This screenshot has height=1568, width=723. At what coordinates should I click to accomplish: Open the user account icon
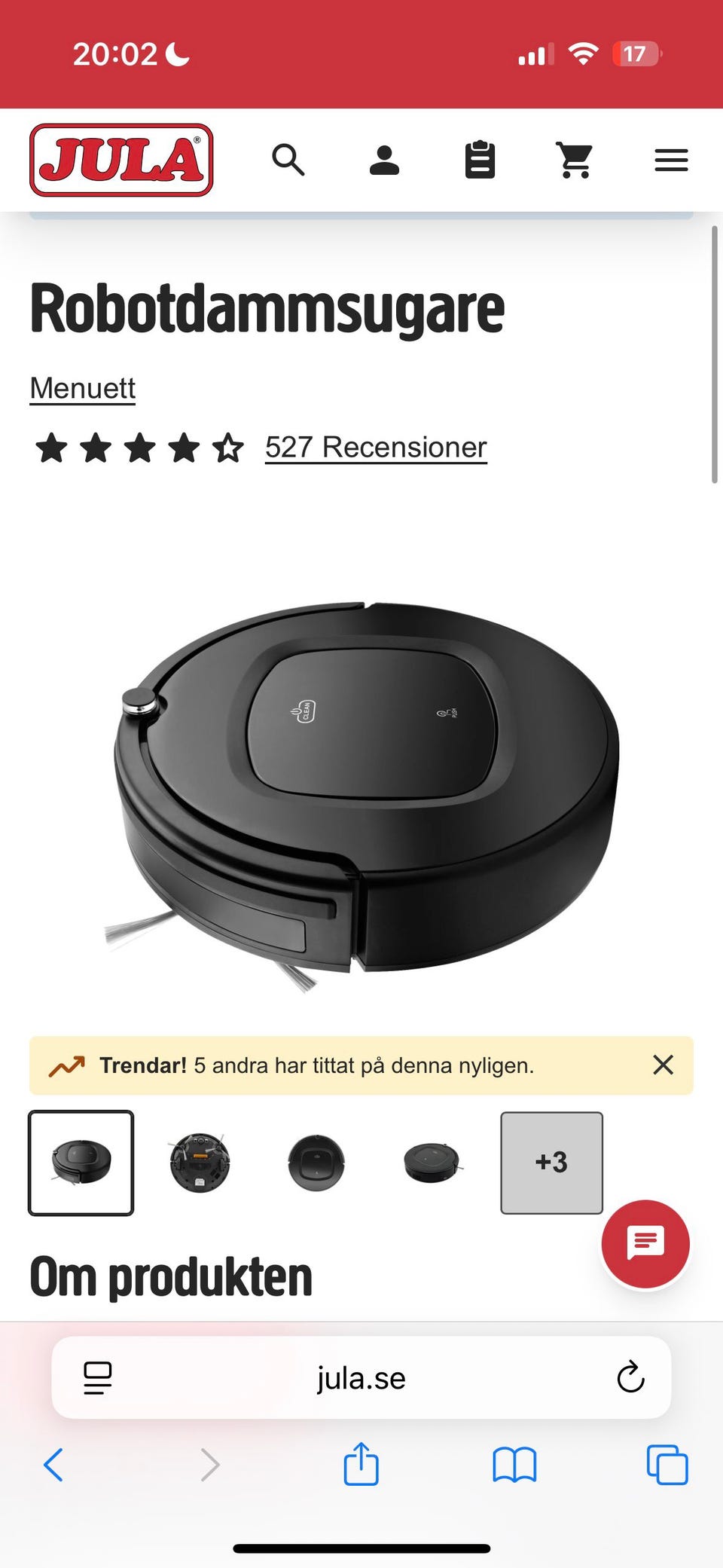[x=384, y=160]
